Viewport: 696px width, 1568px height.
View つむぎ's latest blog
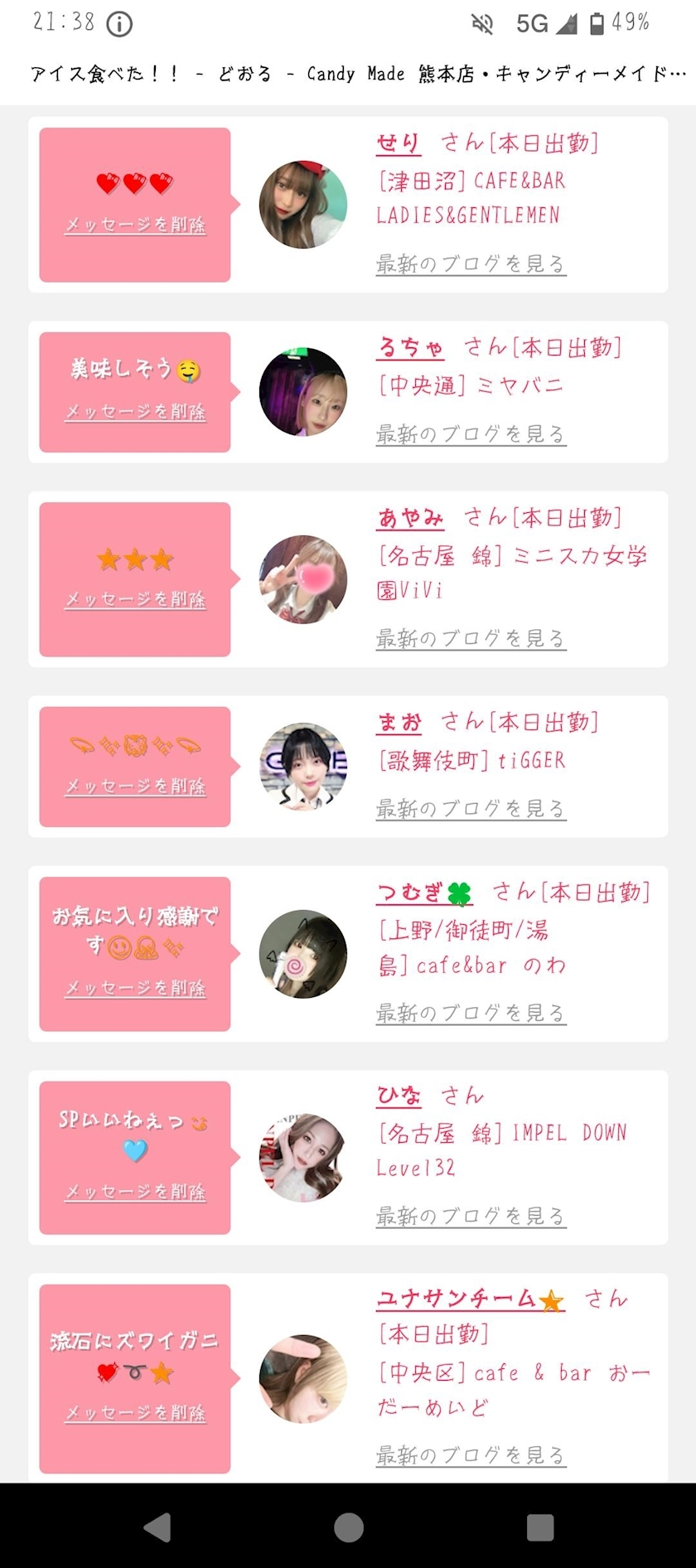471,1013
